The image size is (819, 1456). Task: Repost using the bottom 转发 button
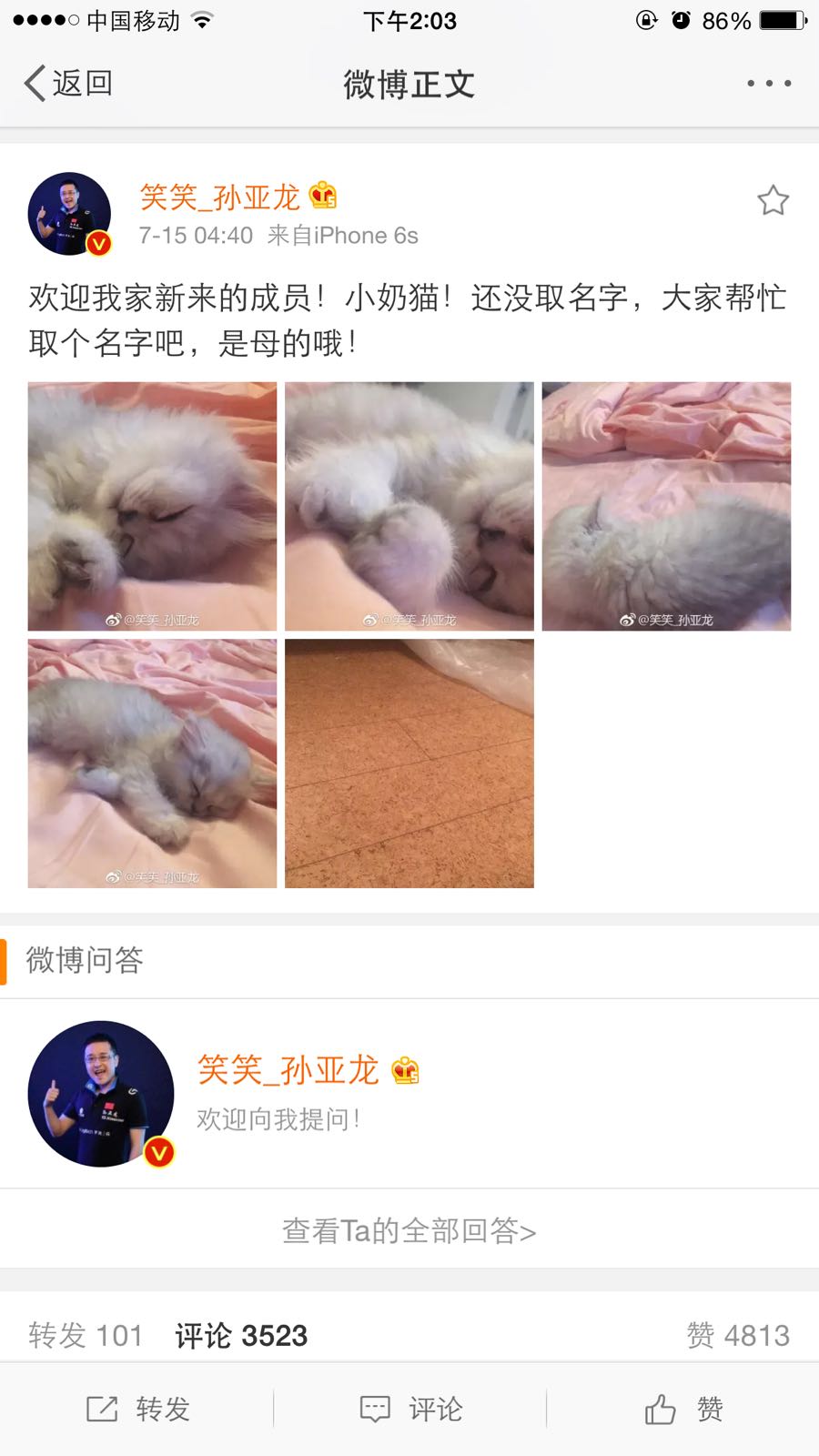138,1409
